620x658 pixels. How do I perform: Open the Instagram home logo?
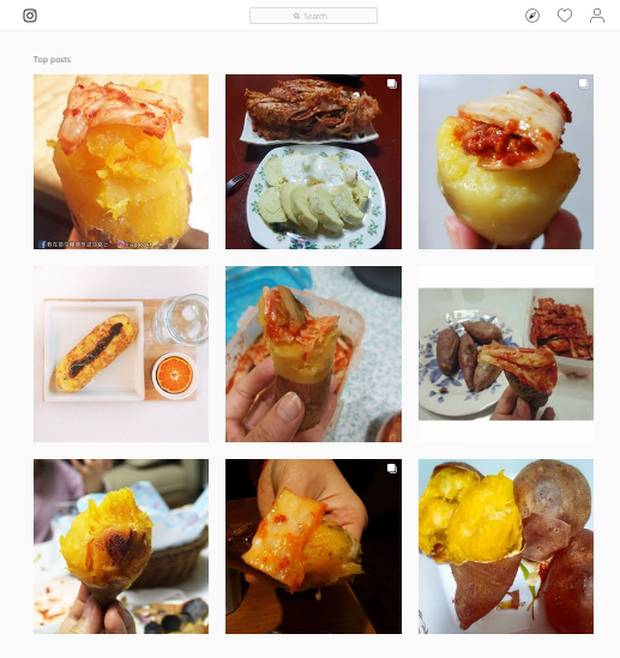coord(30,15)
